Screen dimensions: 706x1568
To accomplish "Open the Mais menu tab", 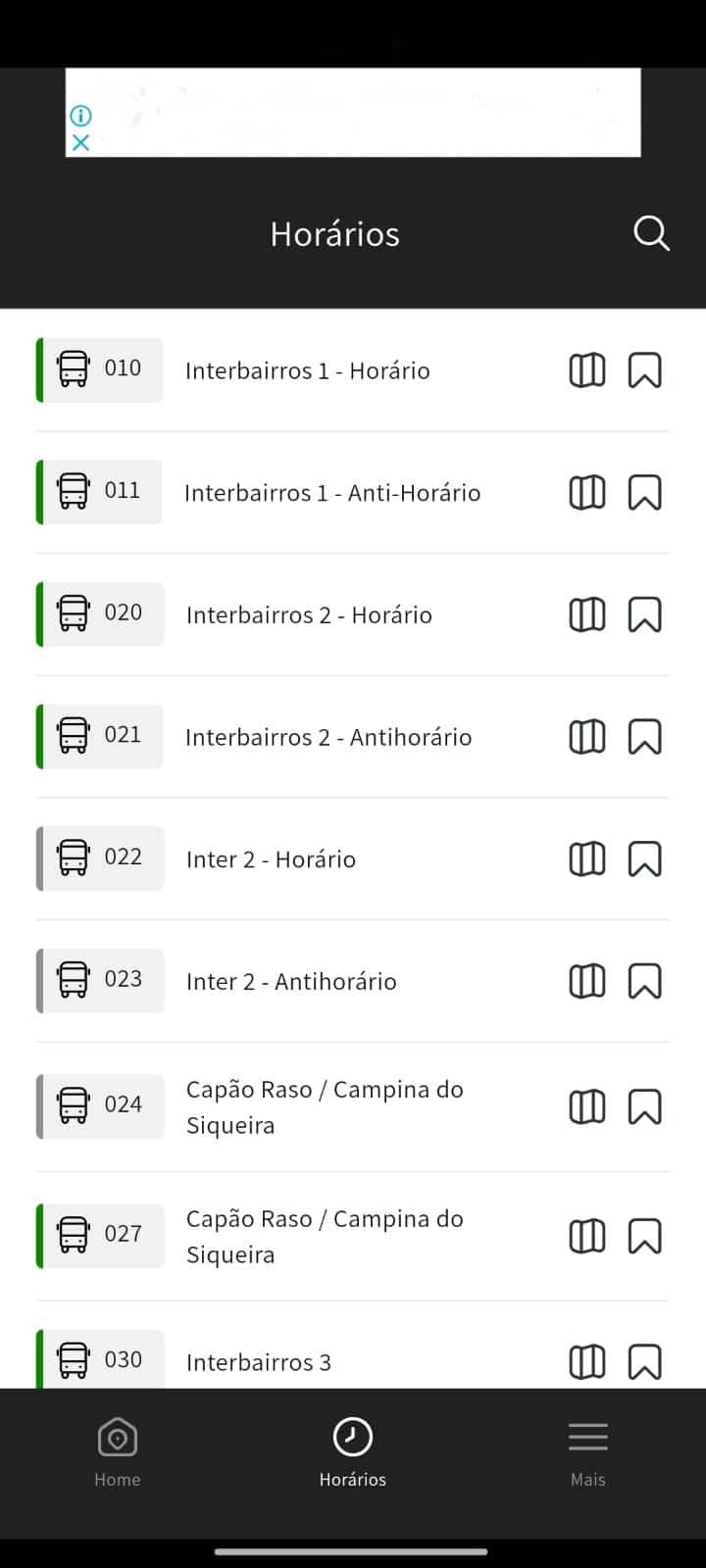I will [x=588, y=1452].
